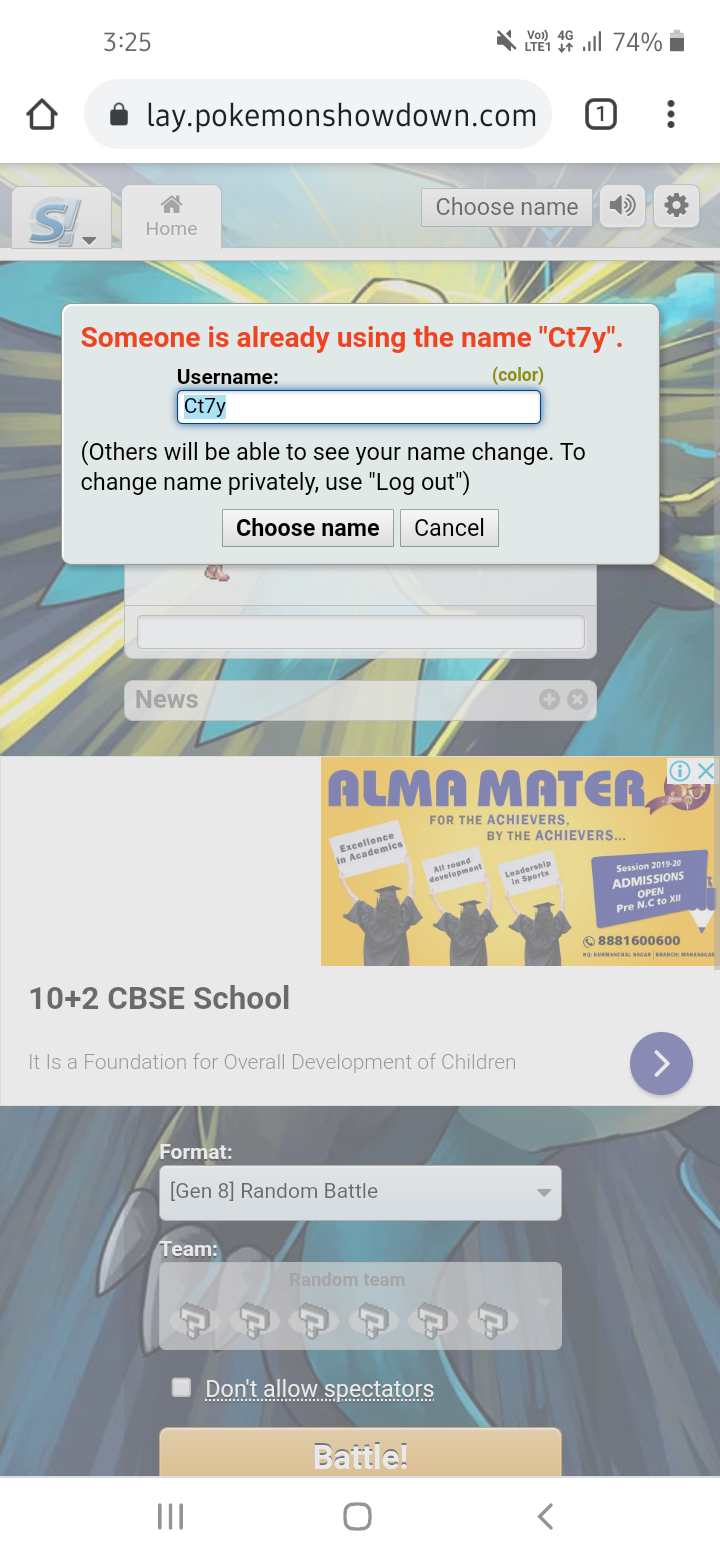Open the browser overflow menu

pos(671,115)
